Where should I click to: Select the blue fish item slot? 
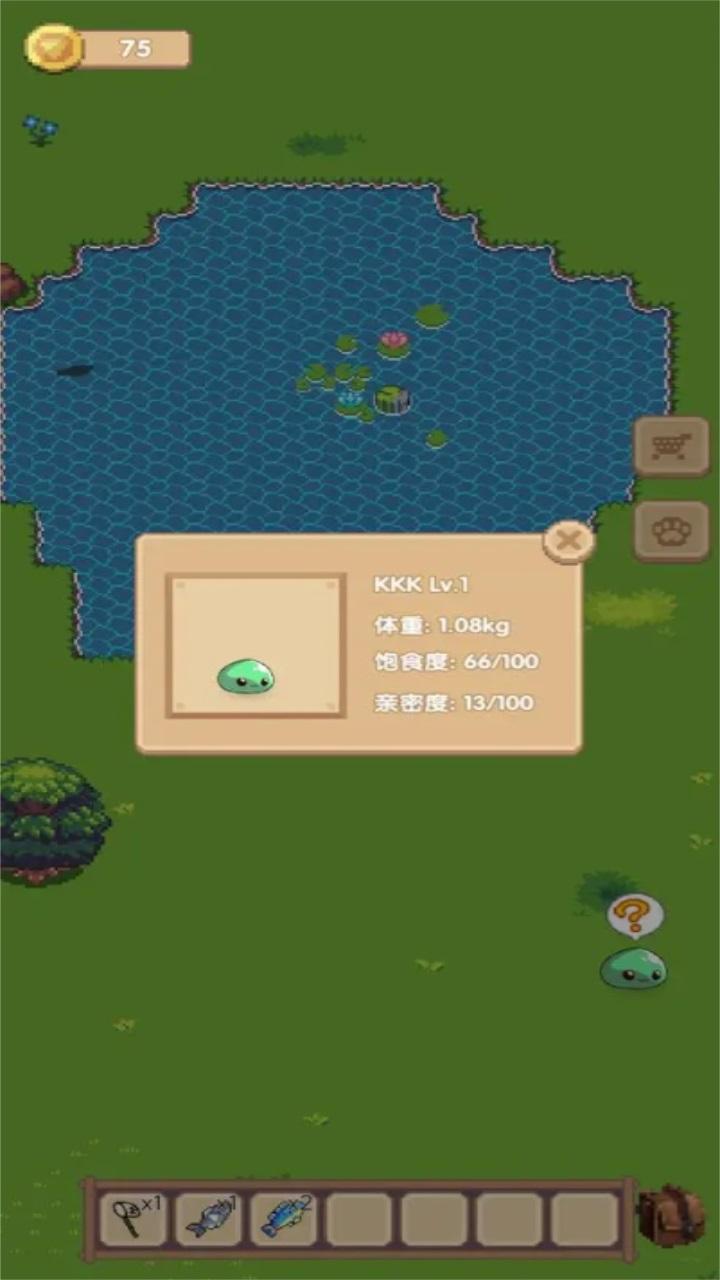tap(284, 1219)
